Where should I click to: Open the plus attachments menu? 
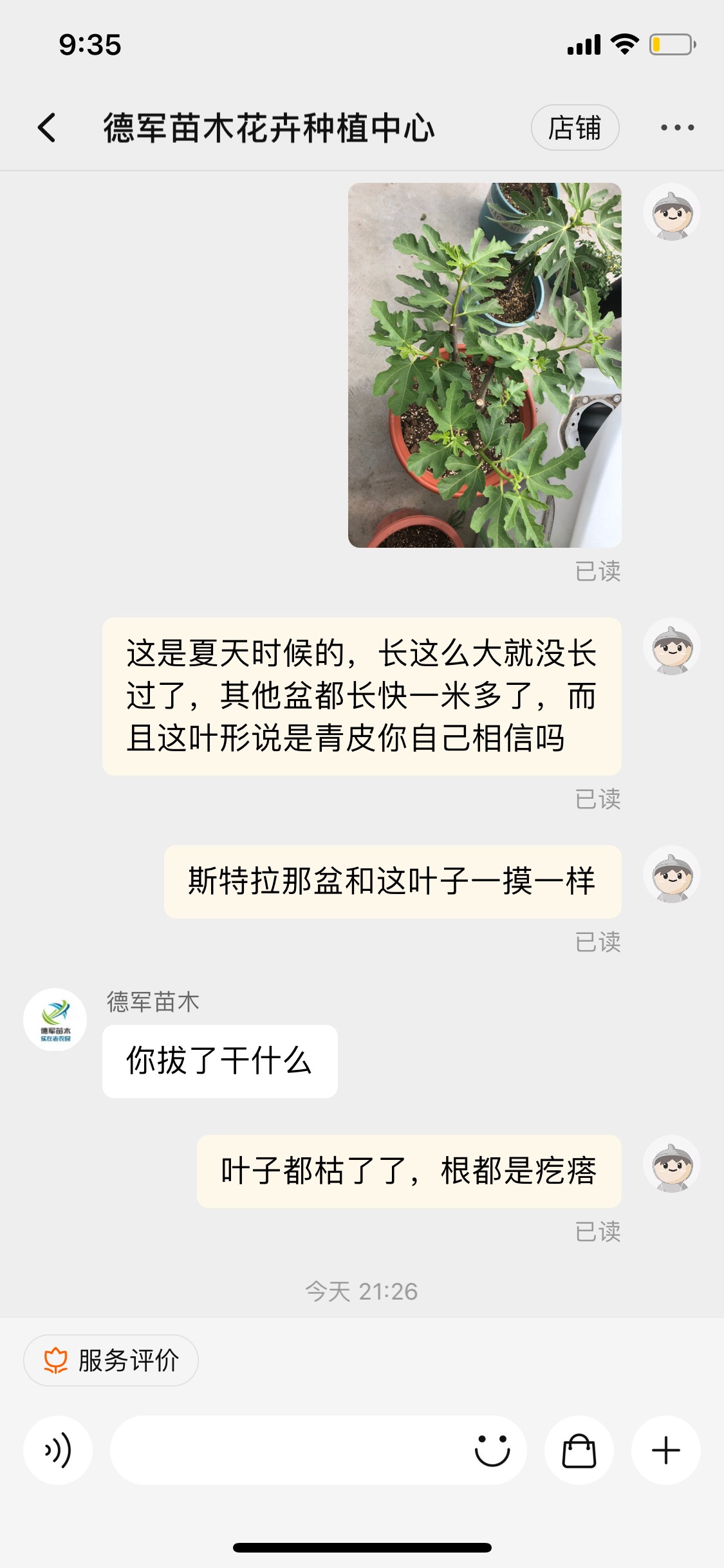pos(666,1450)
